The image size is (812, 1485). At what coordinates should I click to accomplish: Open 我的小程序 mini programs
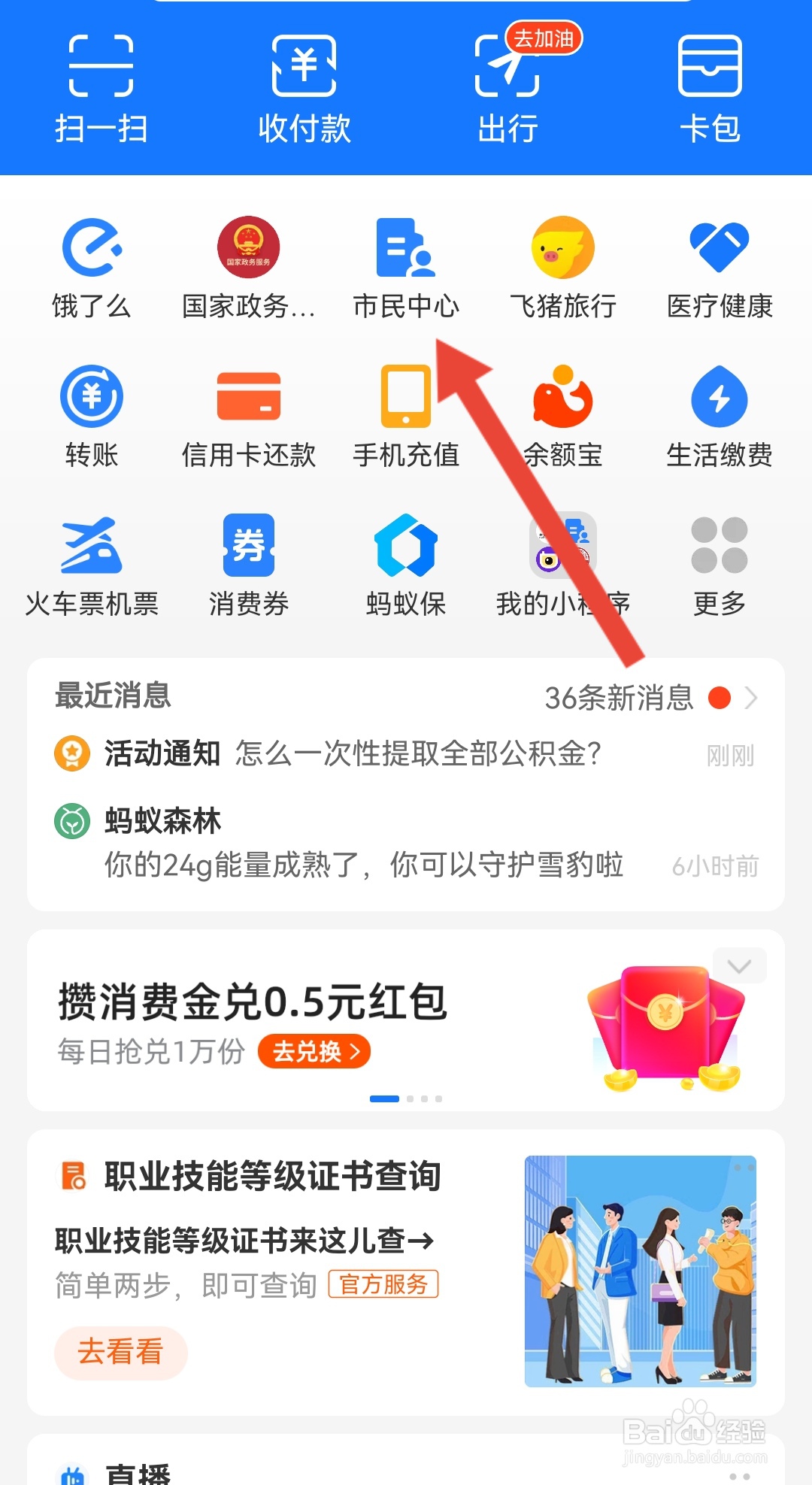[562, 562]
